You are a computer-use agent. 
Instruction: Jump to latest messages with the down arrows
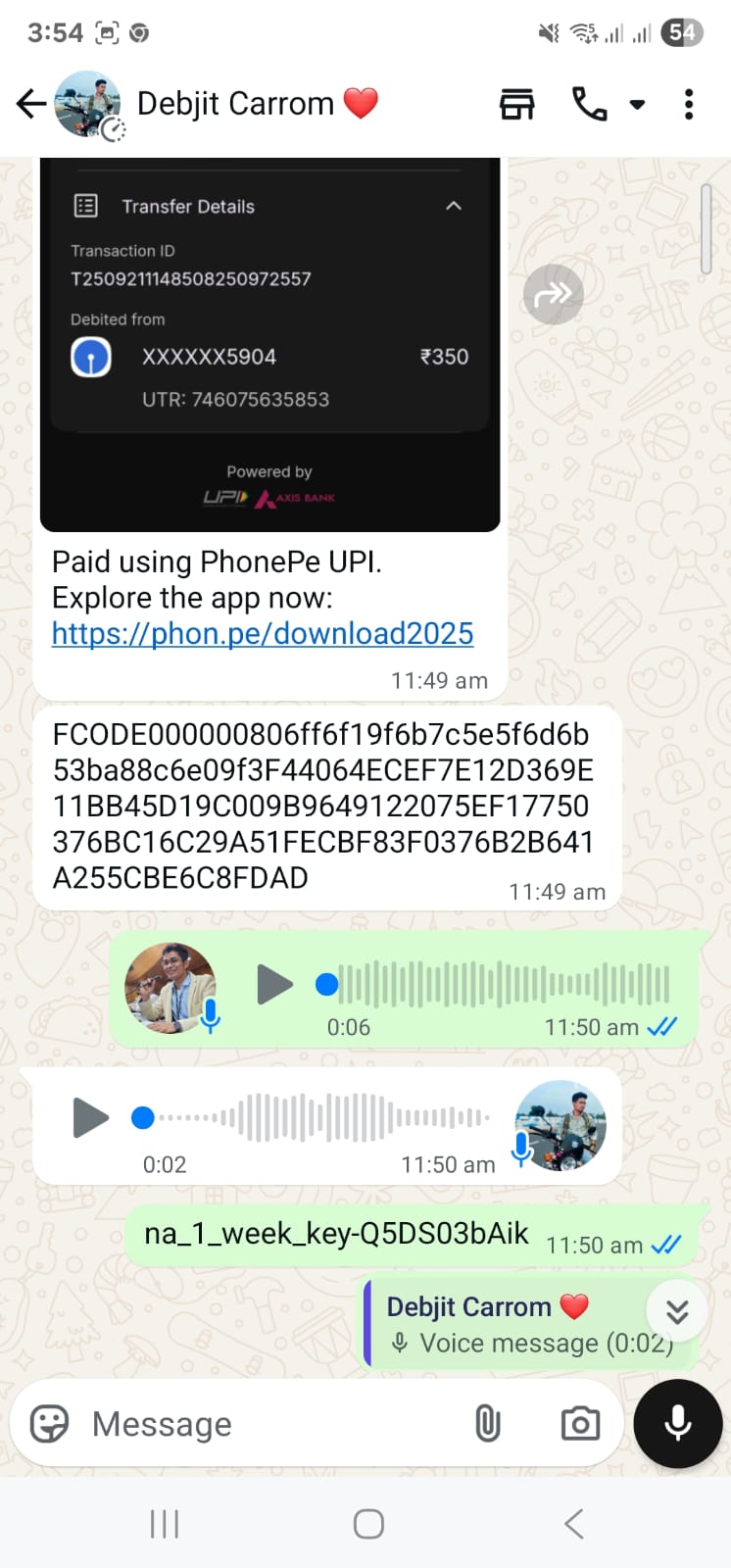point(677,1311)
